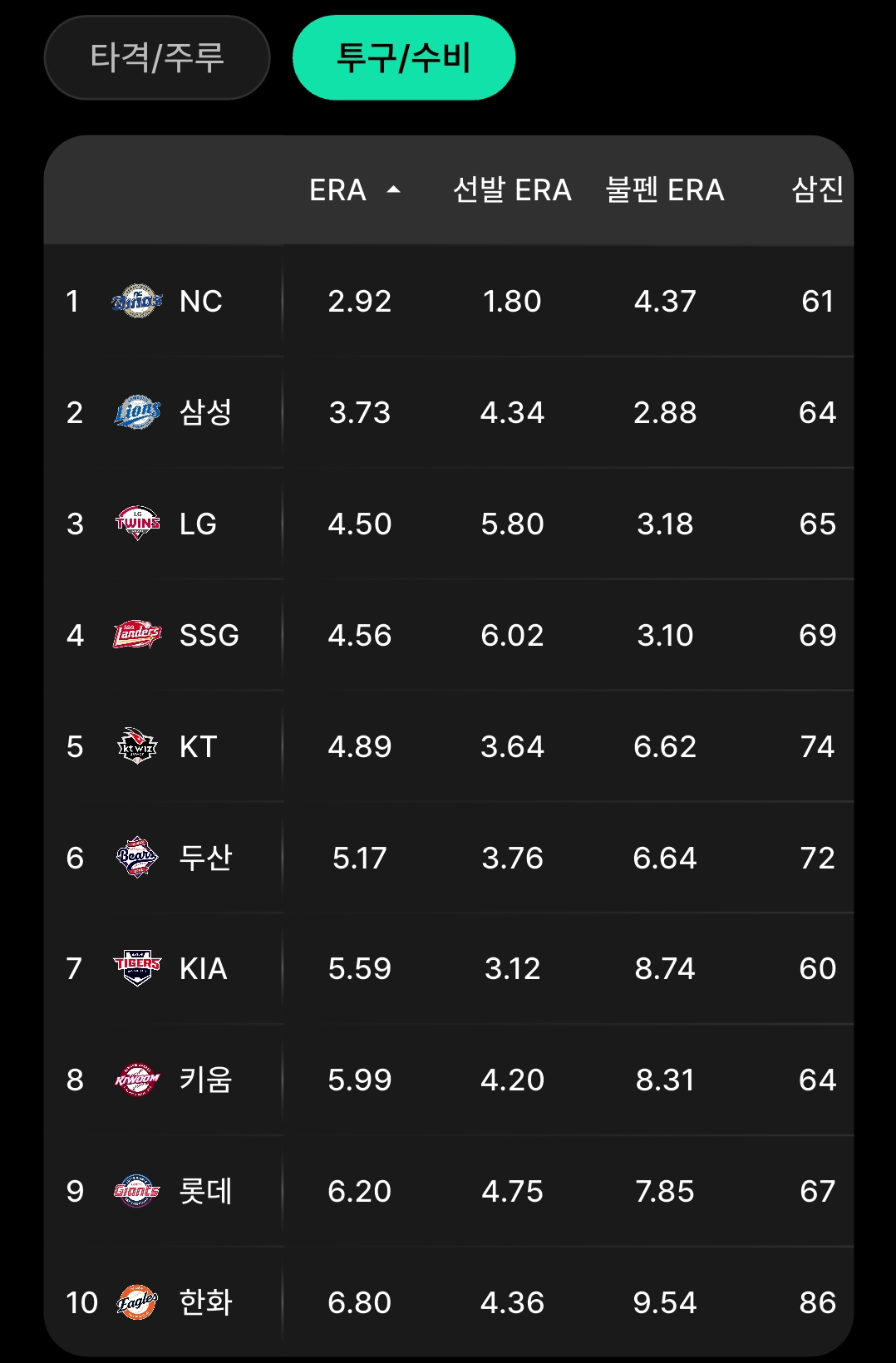Sort by 삼진 column header
896x1363 pixels.
tap(817, 190)
